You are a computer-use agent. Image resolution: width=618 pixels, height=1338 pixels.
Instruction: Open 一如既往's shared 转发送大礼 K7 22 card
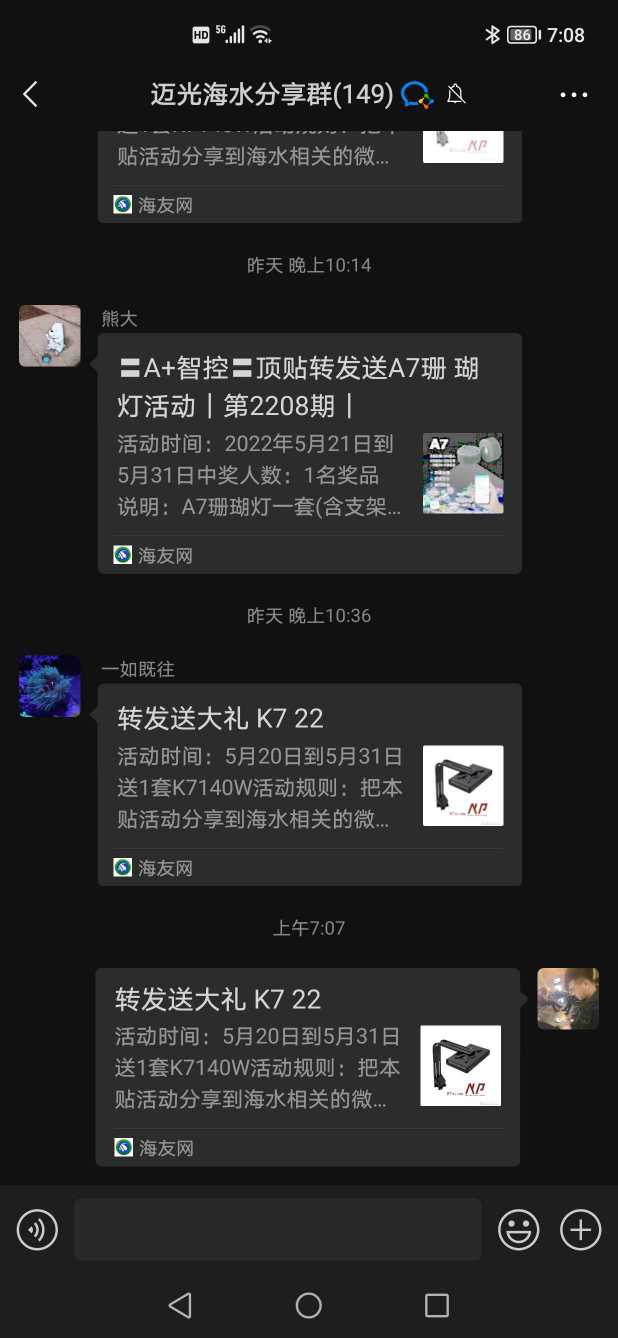pyautogui.click(x=309, y=783)
